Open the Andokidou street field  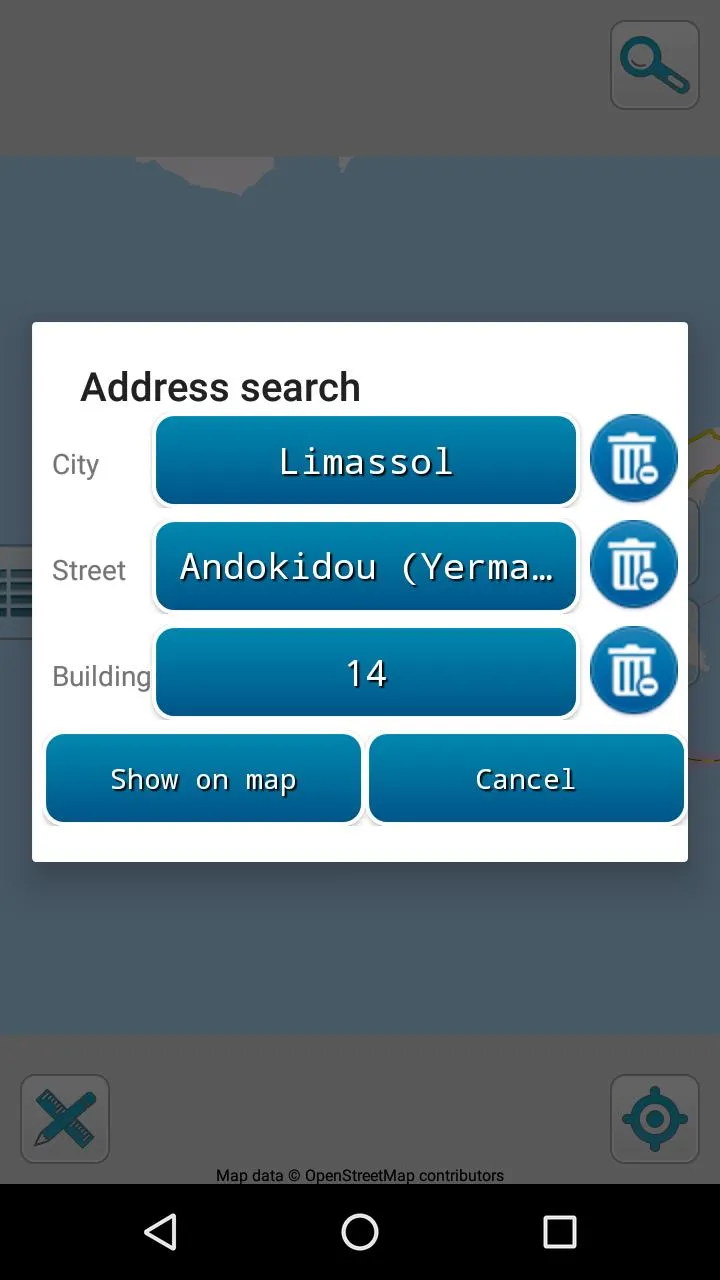(366, 567)
